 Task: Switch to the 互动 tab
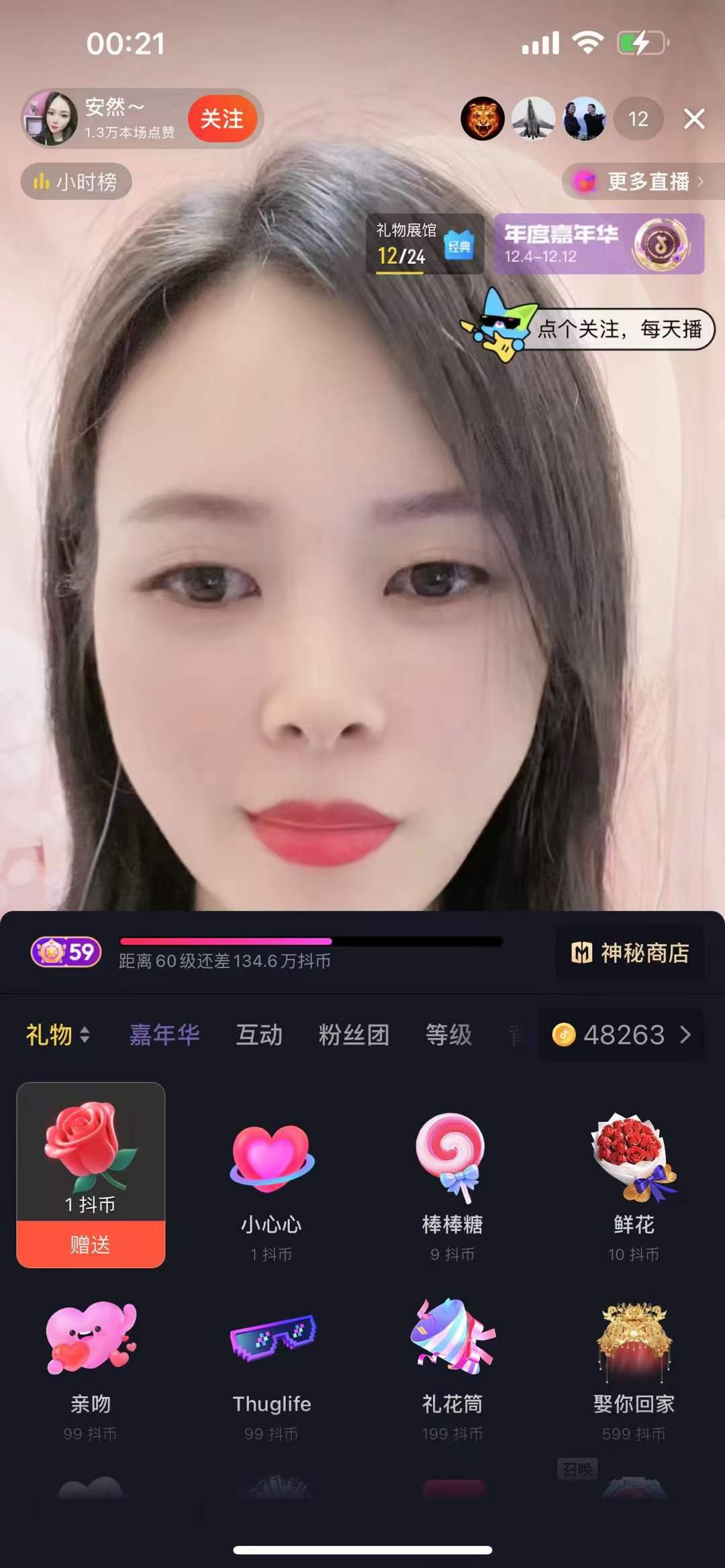[x=259, y=1035]
